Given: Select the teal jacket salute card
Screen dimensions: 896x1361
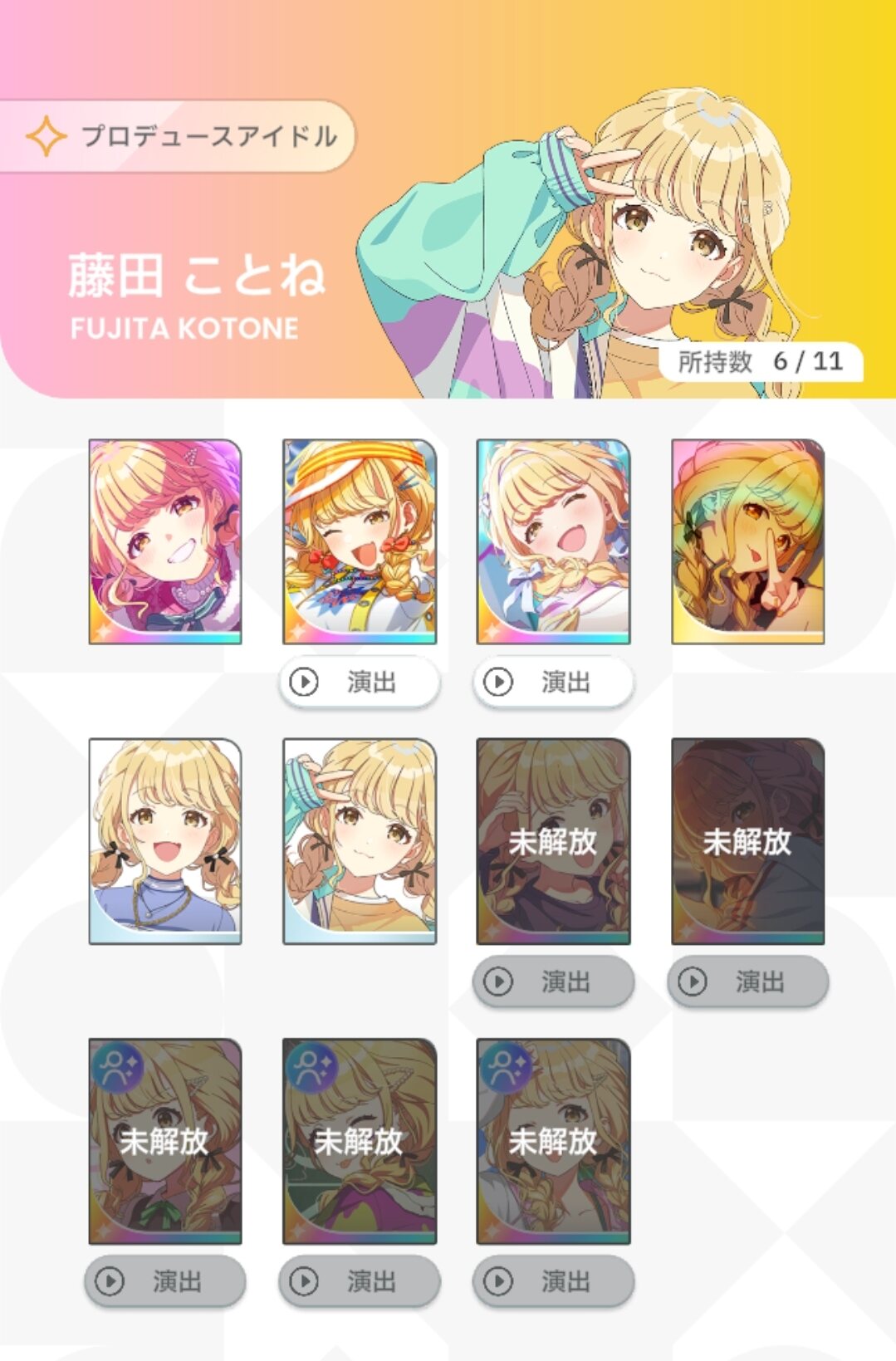Looking at the screenshot, I should (360, 841).
